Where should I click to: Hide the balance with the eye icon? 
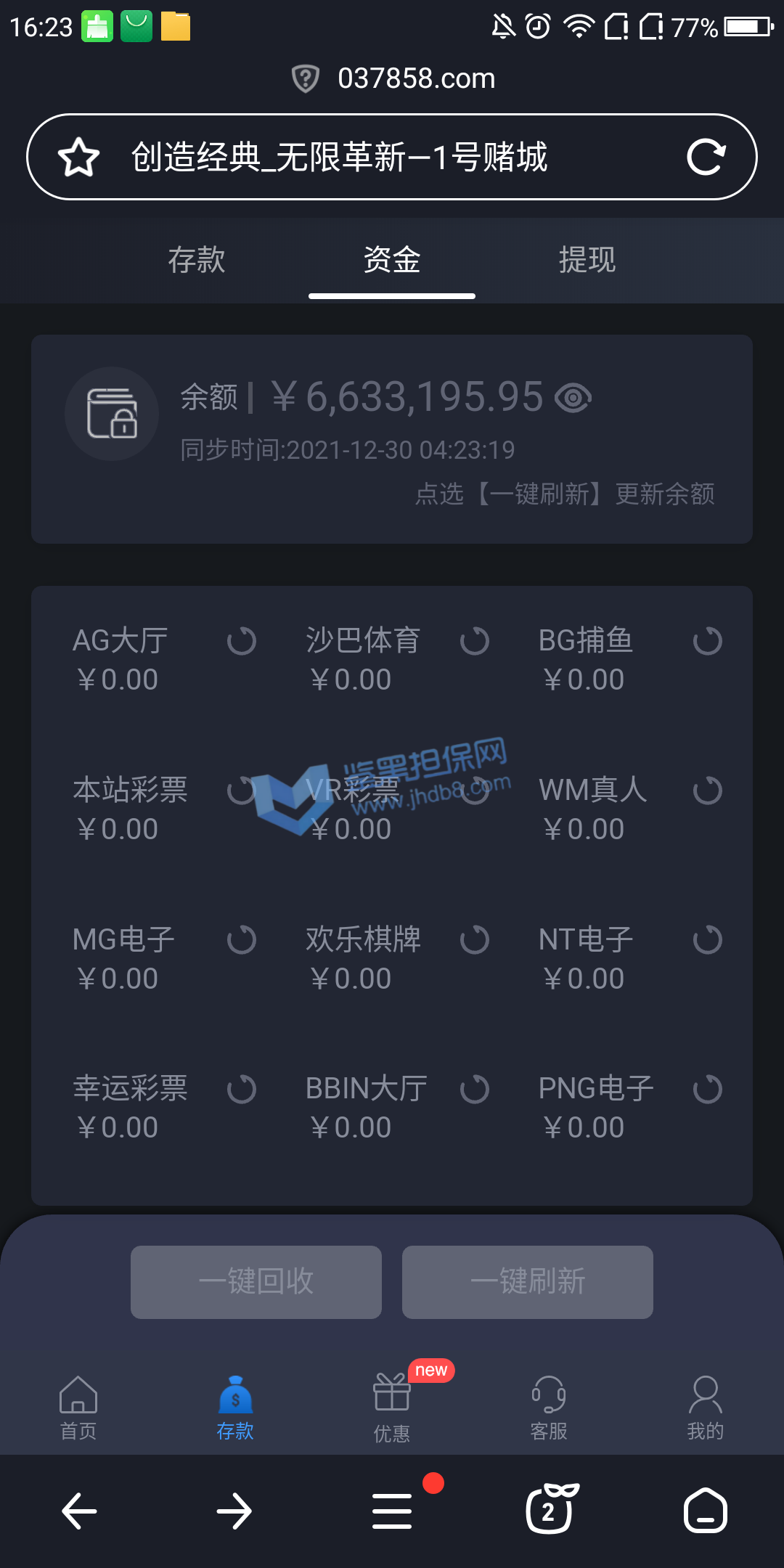pos(573,398)
